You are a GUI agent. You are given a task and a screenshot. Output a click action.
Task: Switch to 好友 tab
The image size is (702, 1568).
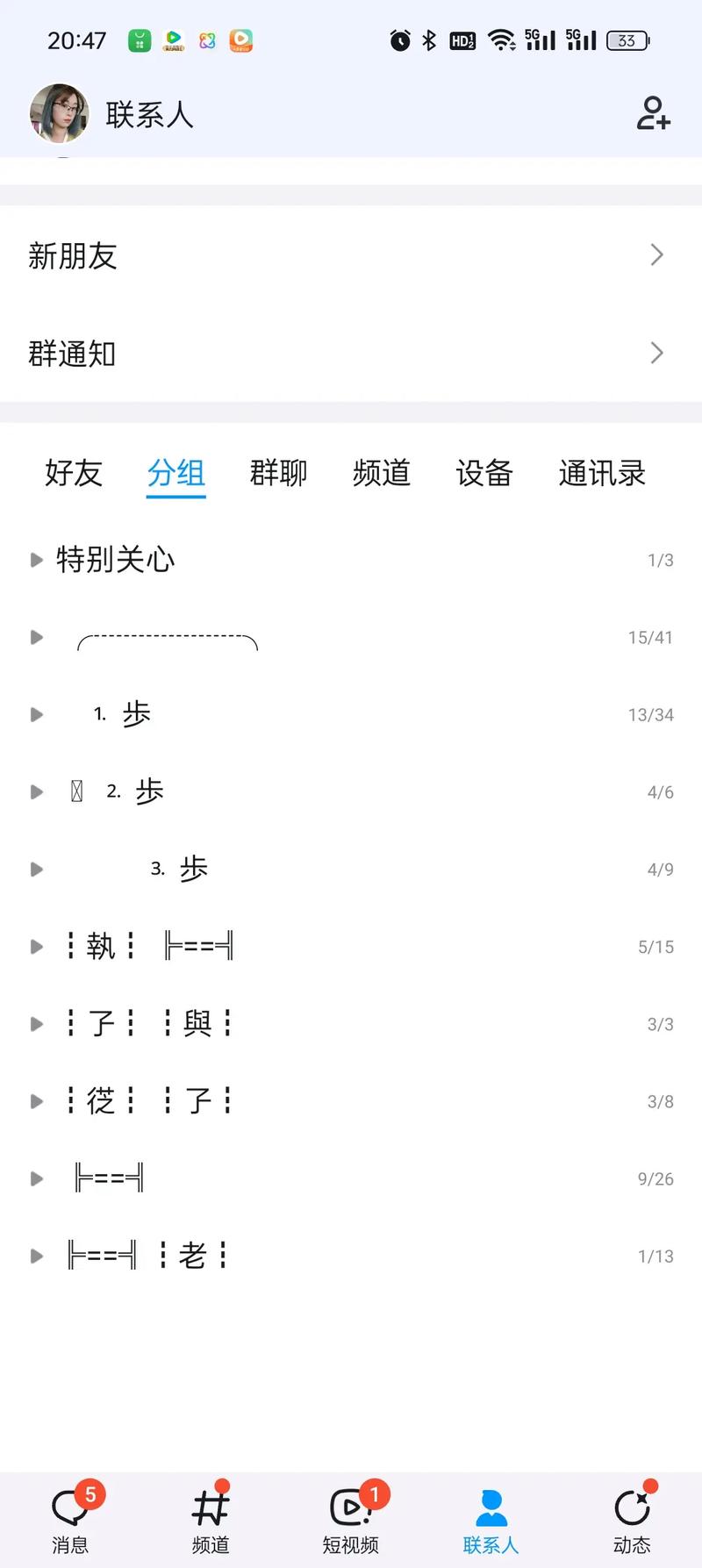coord(74,473)
